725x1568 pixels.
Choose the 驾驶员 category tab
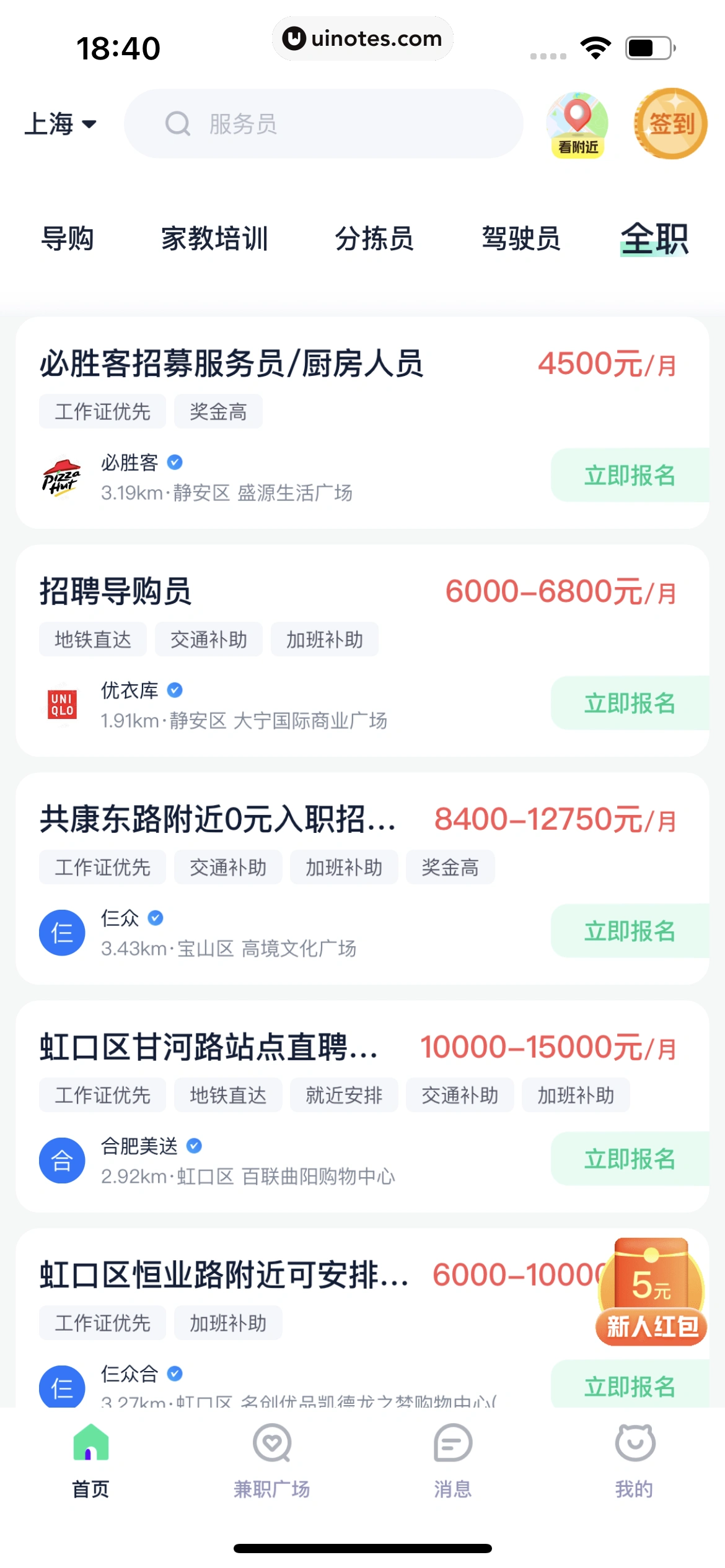(x=521, y=238)
